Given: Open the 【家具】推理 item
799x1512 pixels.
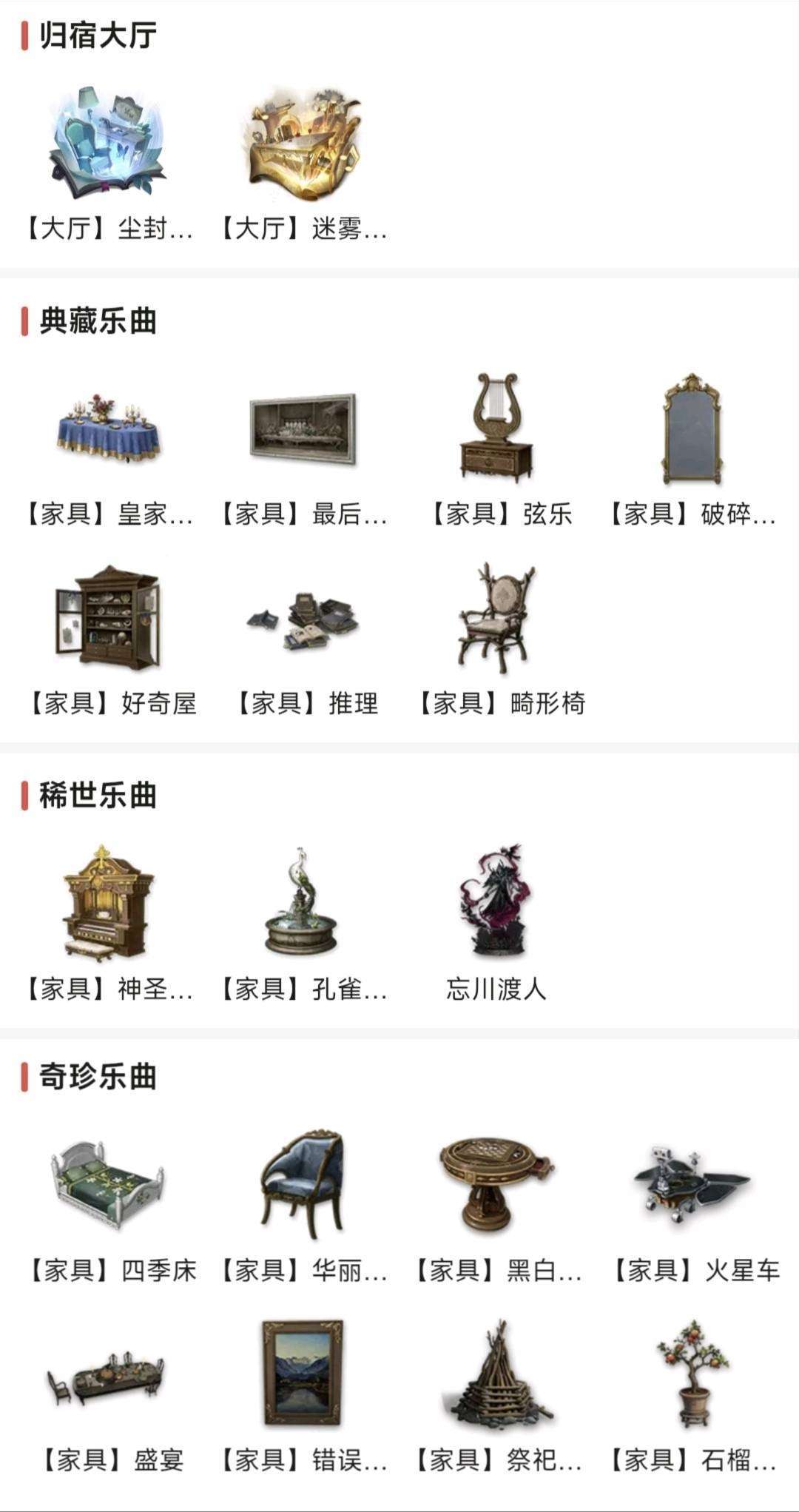Looking at the screenshot, I should tap(303, 619).
